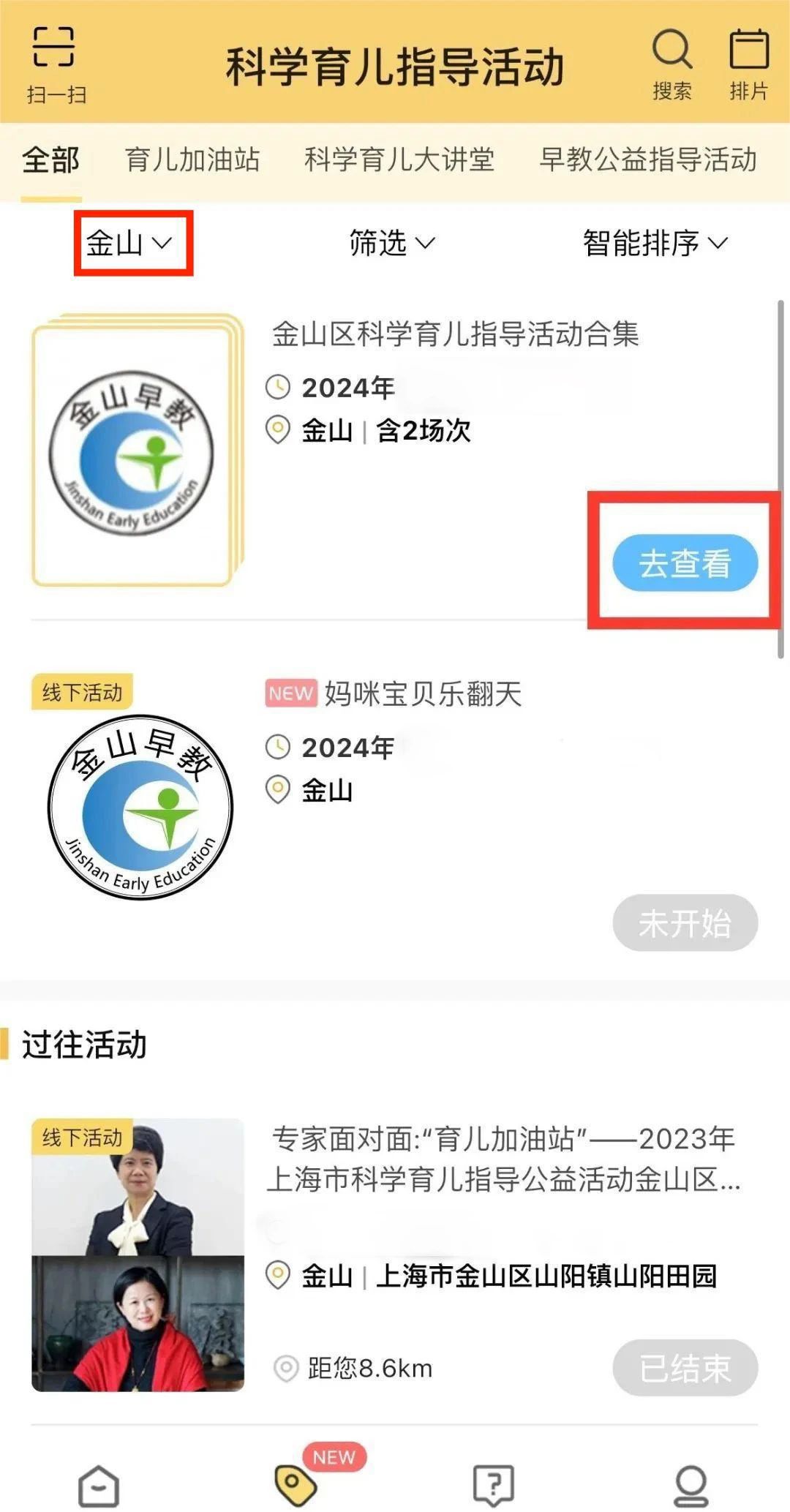Open the 排片 calendar schedule
790x1512 pixels.
748,63
